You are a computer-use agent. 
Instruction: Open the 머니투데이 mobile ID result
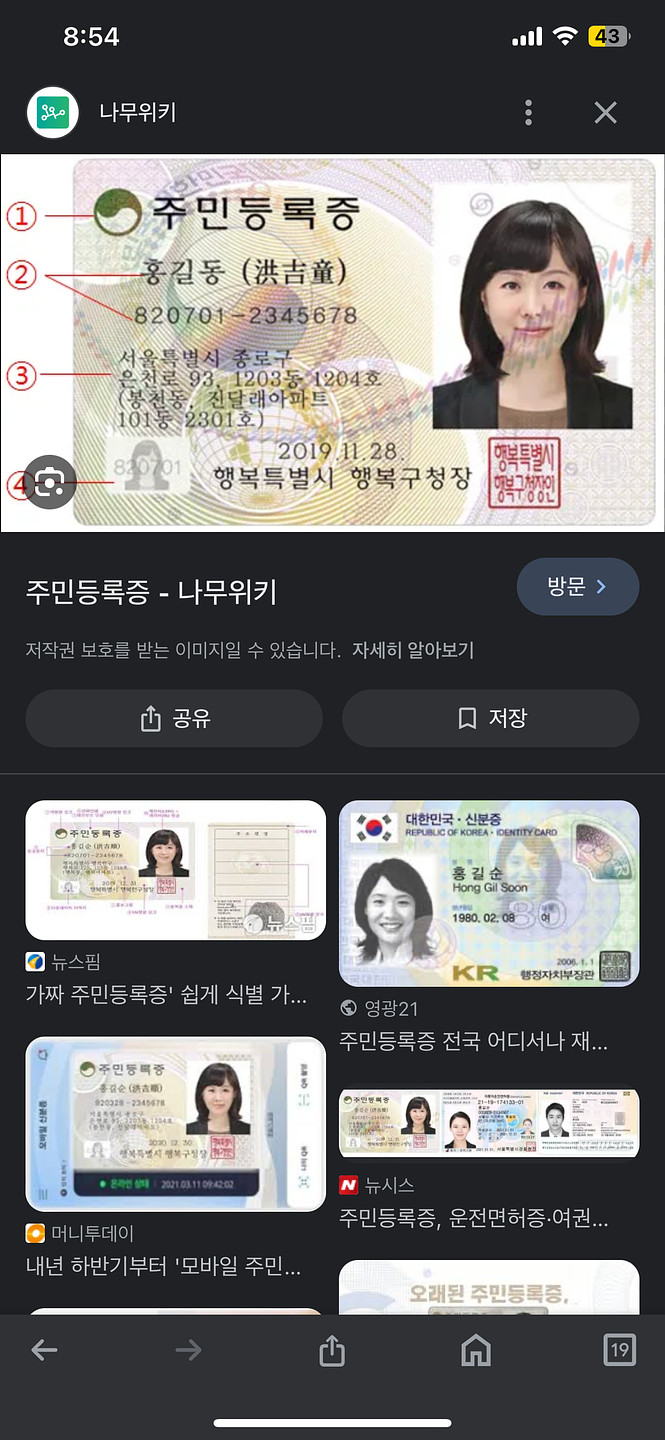(175, 1124)
